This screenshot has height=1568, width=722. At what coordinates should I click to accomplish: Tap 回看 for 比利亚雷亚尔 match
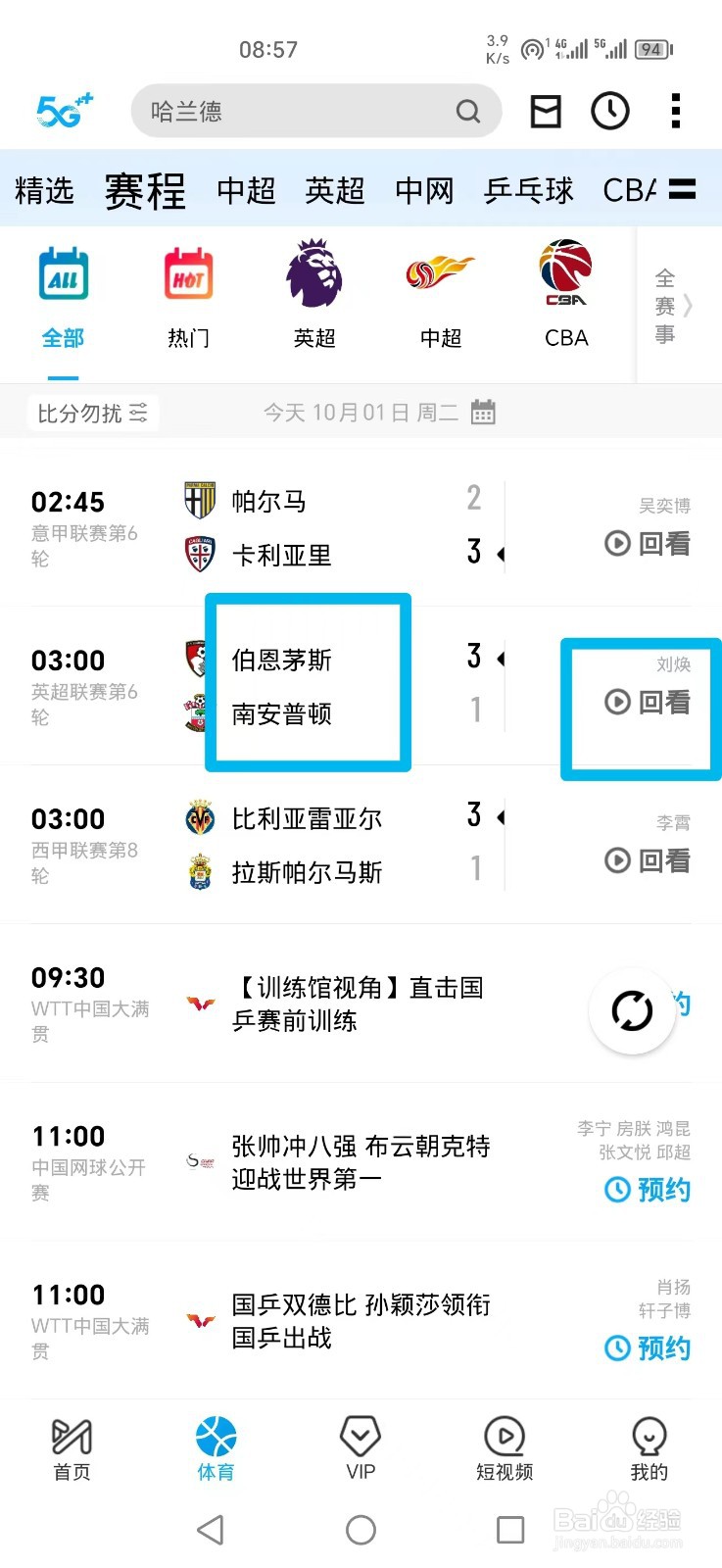click(x=647, y=860)
